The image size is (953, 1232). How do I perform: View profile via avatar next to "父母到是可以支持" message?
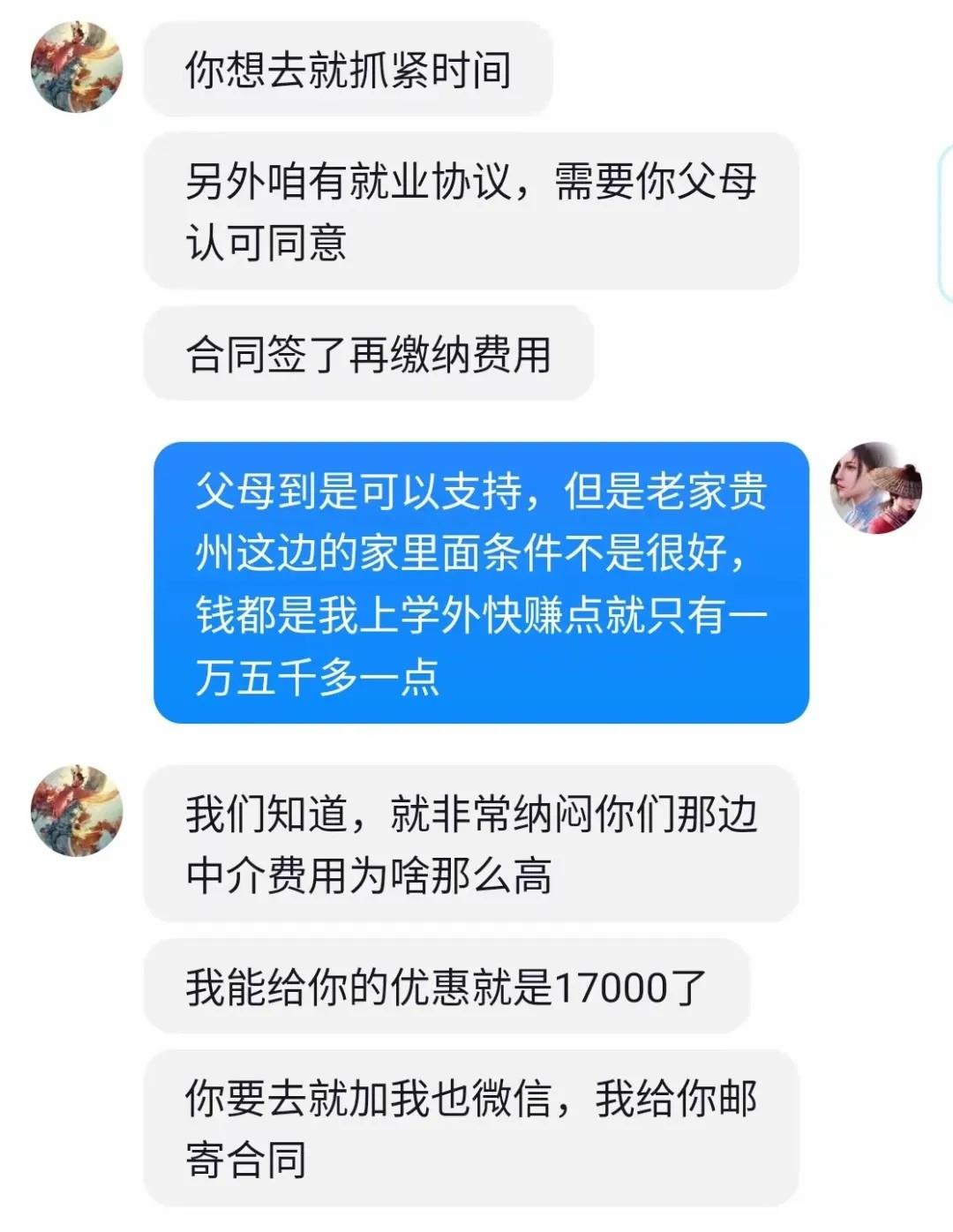(x=875, y=488)
